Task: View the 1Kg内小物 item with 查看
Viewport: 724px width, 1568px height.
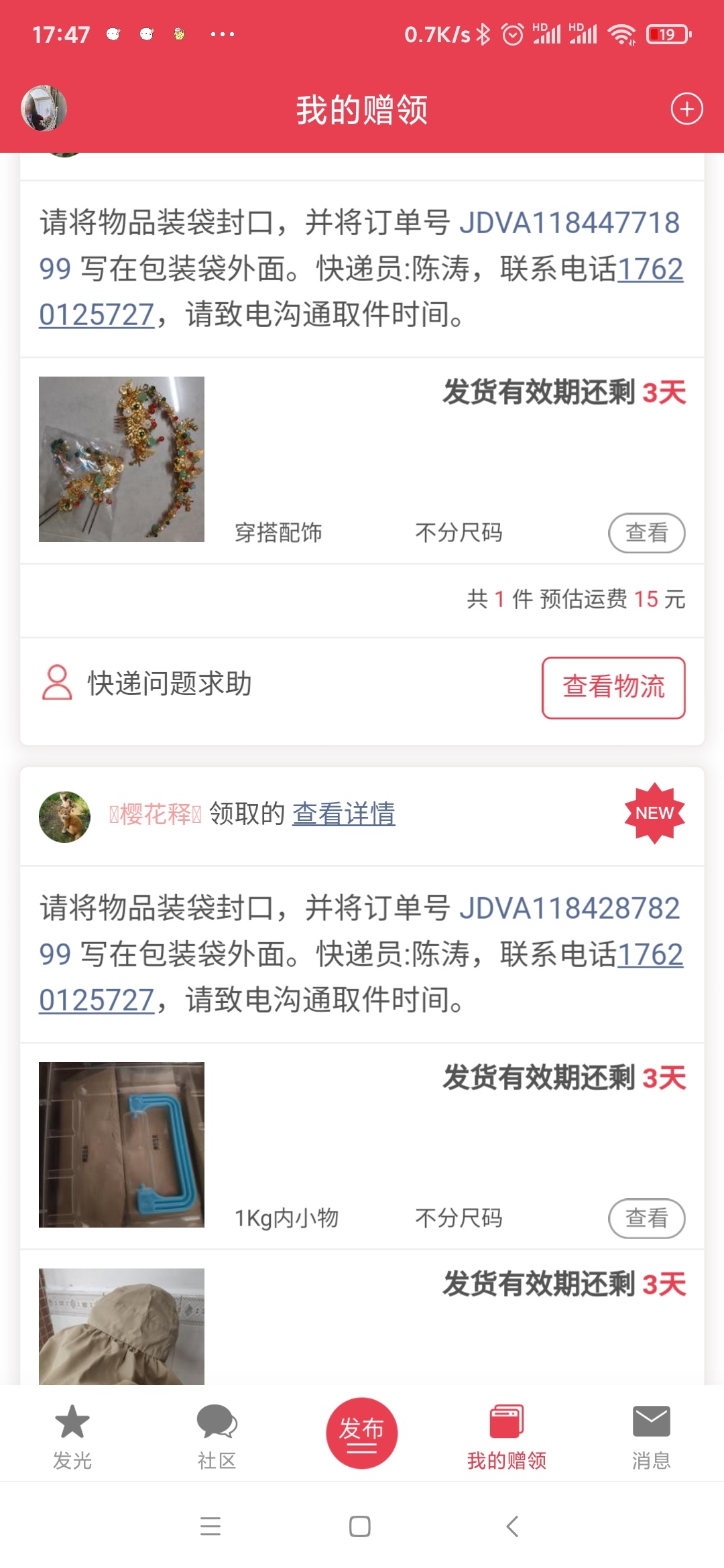Action: pos(646,1218)
